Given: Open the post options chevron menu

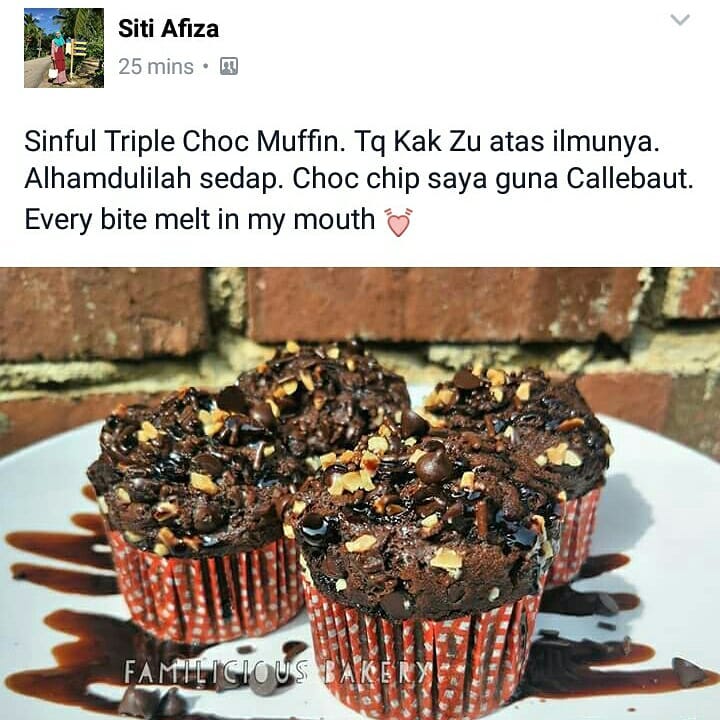Looking at the screenshot, I should (x=680, y=20).
